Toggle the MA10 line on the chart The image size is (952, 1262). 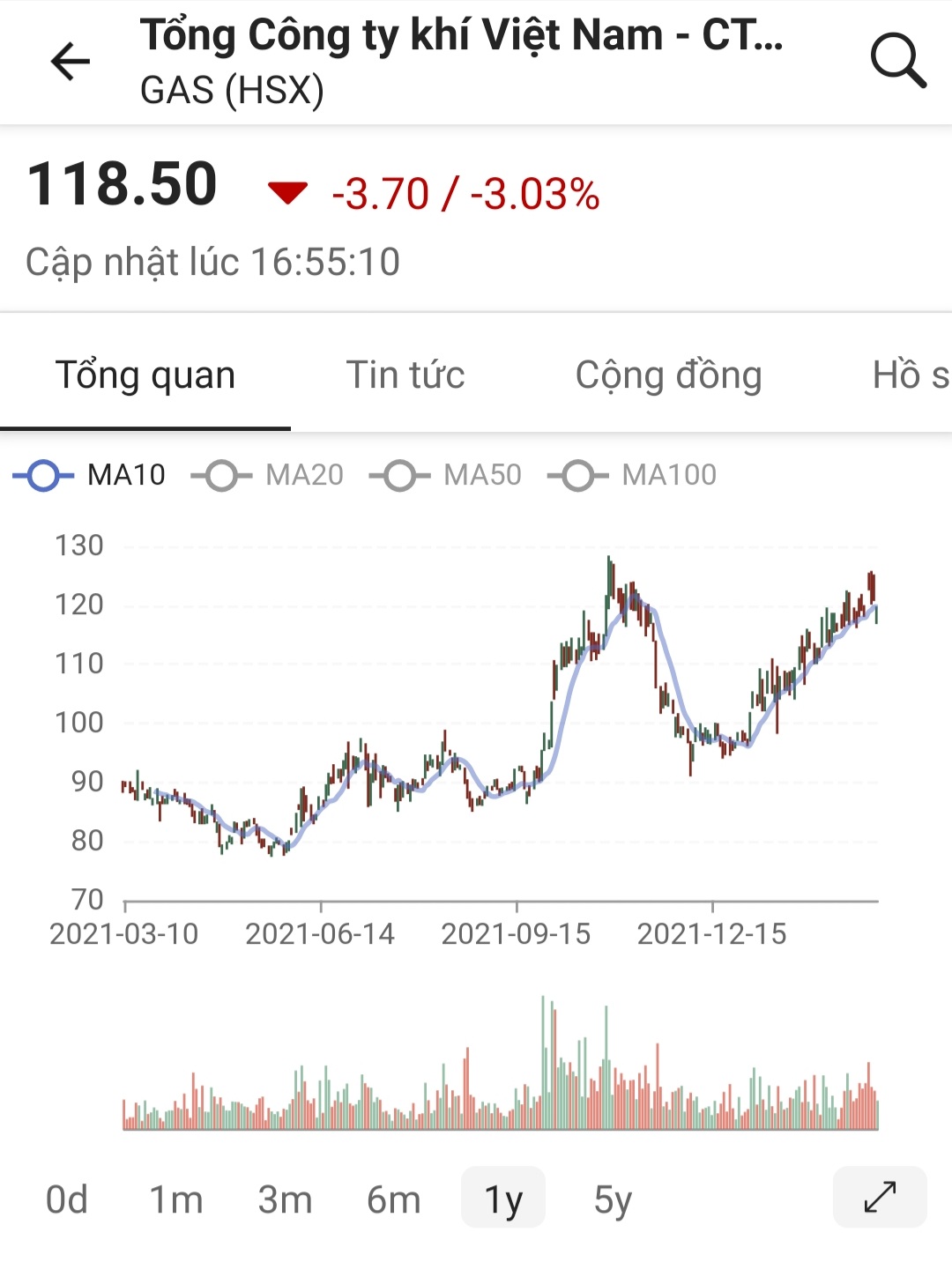(90, 475)
